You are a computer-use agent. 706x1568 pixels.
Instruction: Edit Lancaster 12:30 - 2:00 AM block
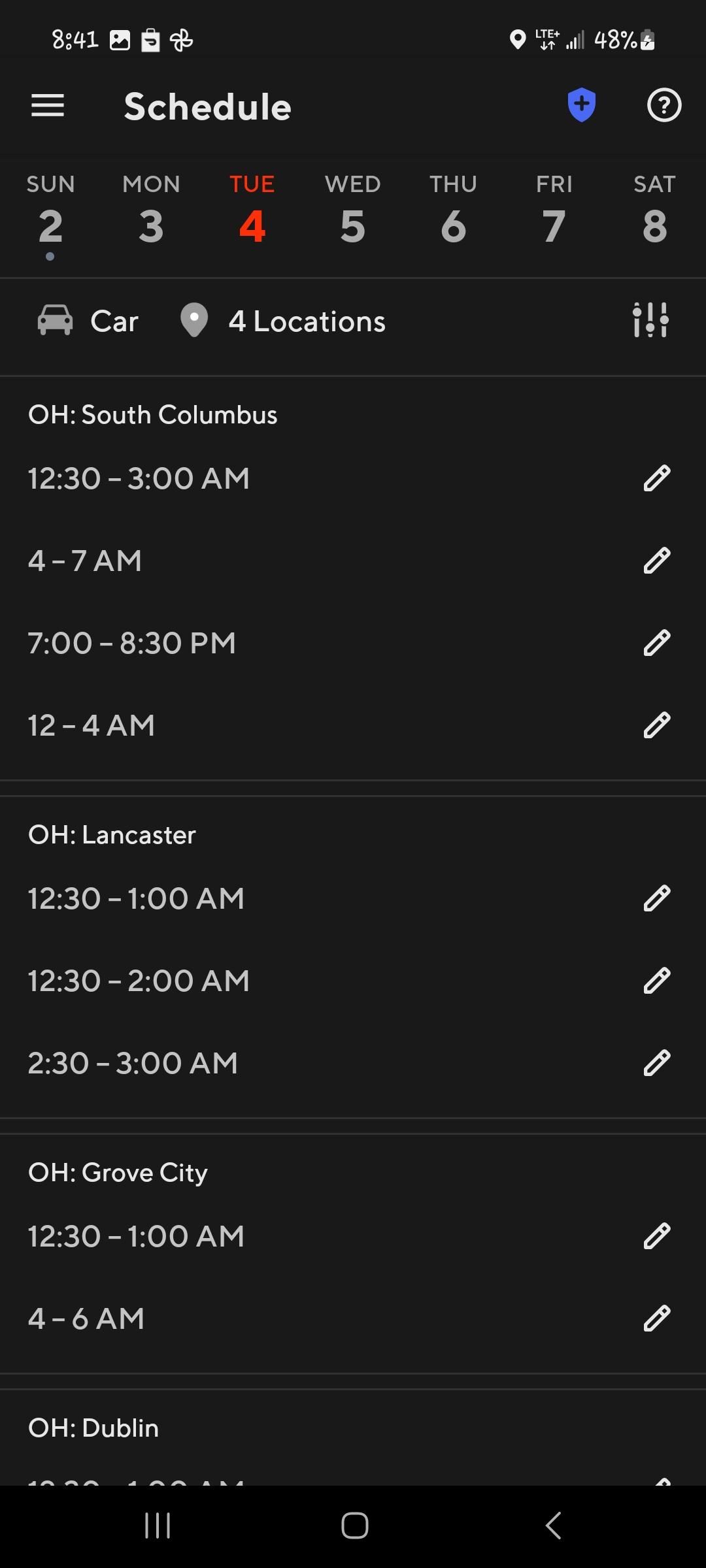[657, 981]
